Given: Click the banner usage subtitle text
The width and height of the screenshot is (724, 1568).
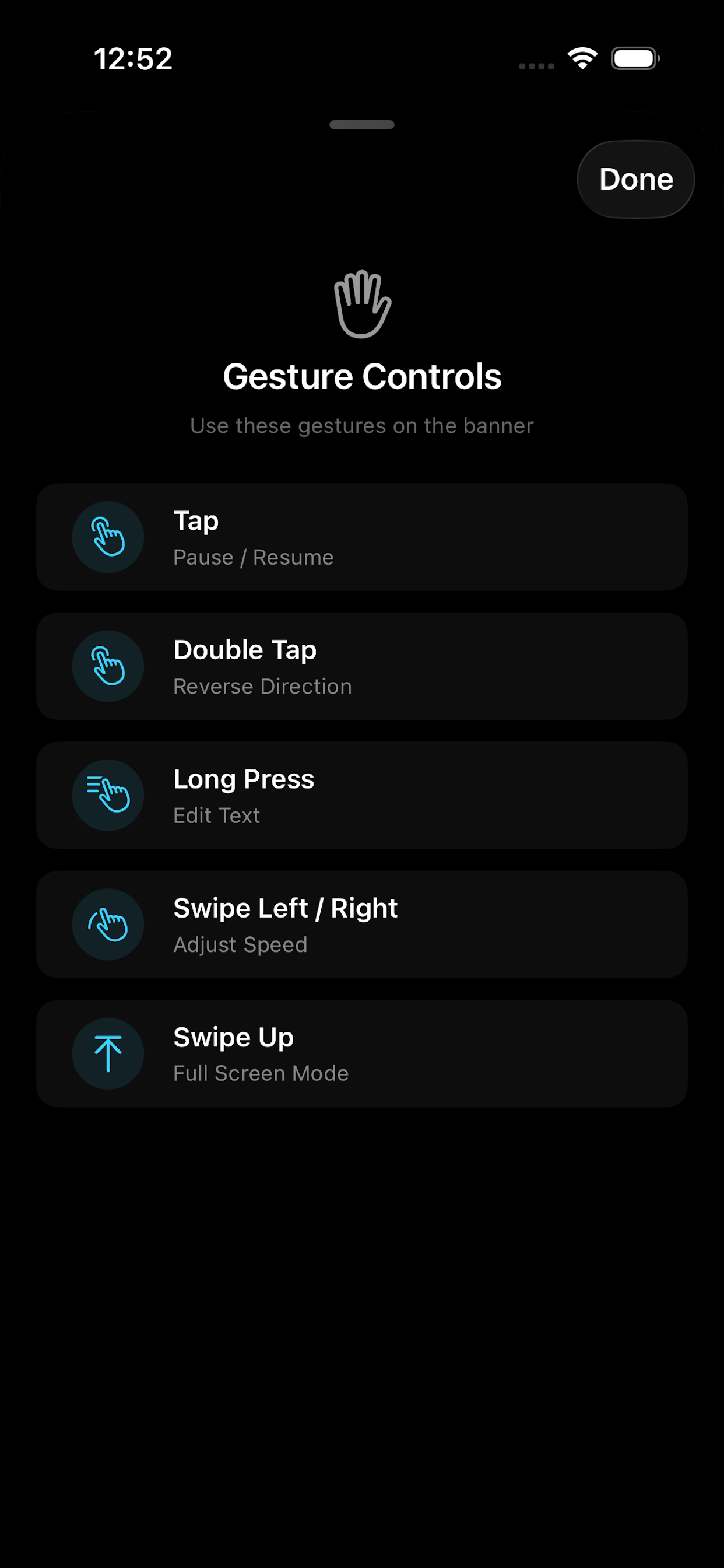Looking at the screenshot, I should point(361,425).
